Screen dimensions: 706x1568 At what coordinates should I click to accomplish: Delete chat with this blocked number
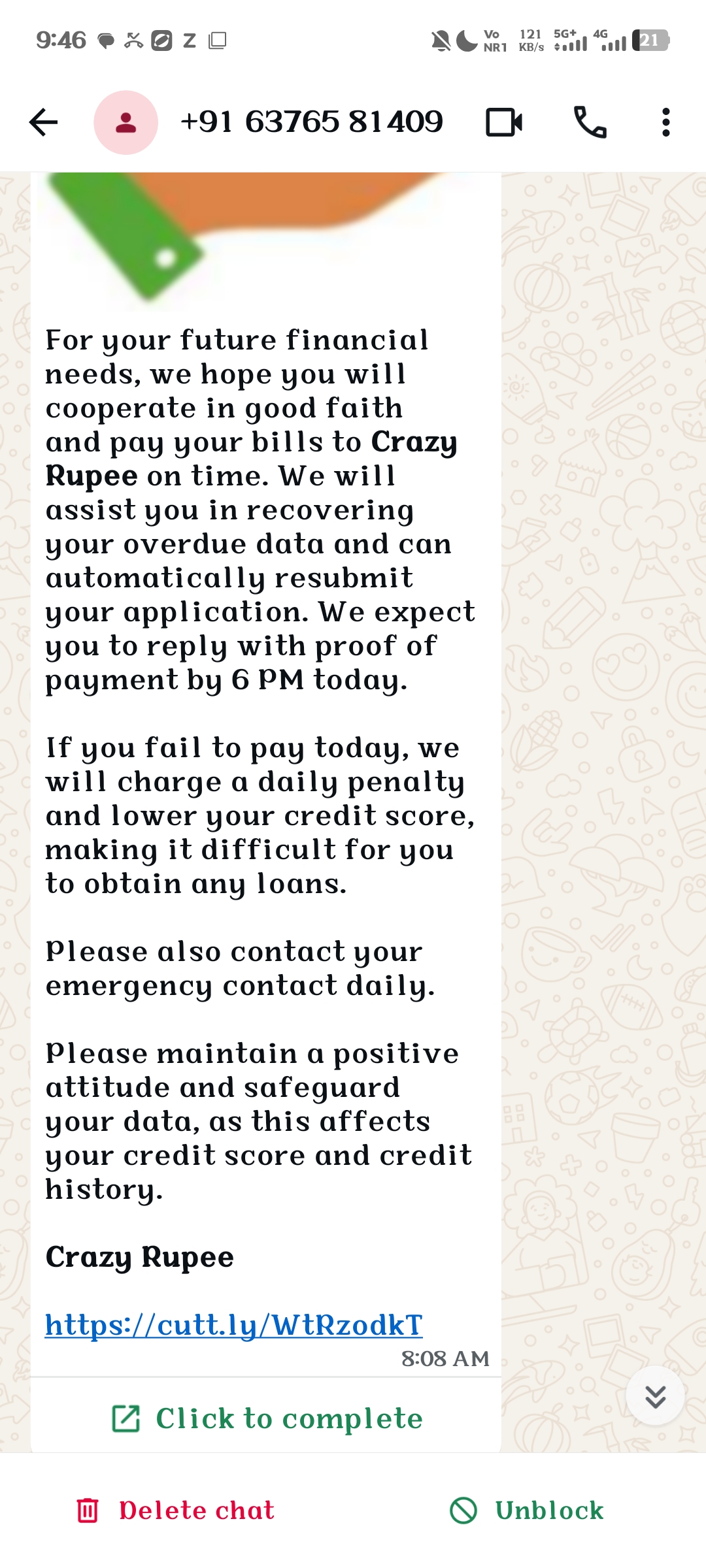175,1511
